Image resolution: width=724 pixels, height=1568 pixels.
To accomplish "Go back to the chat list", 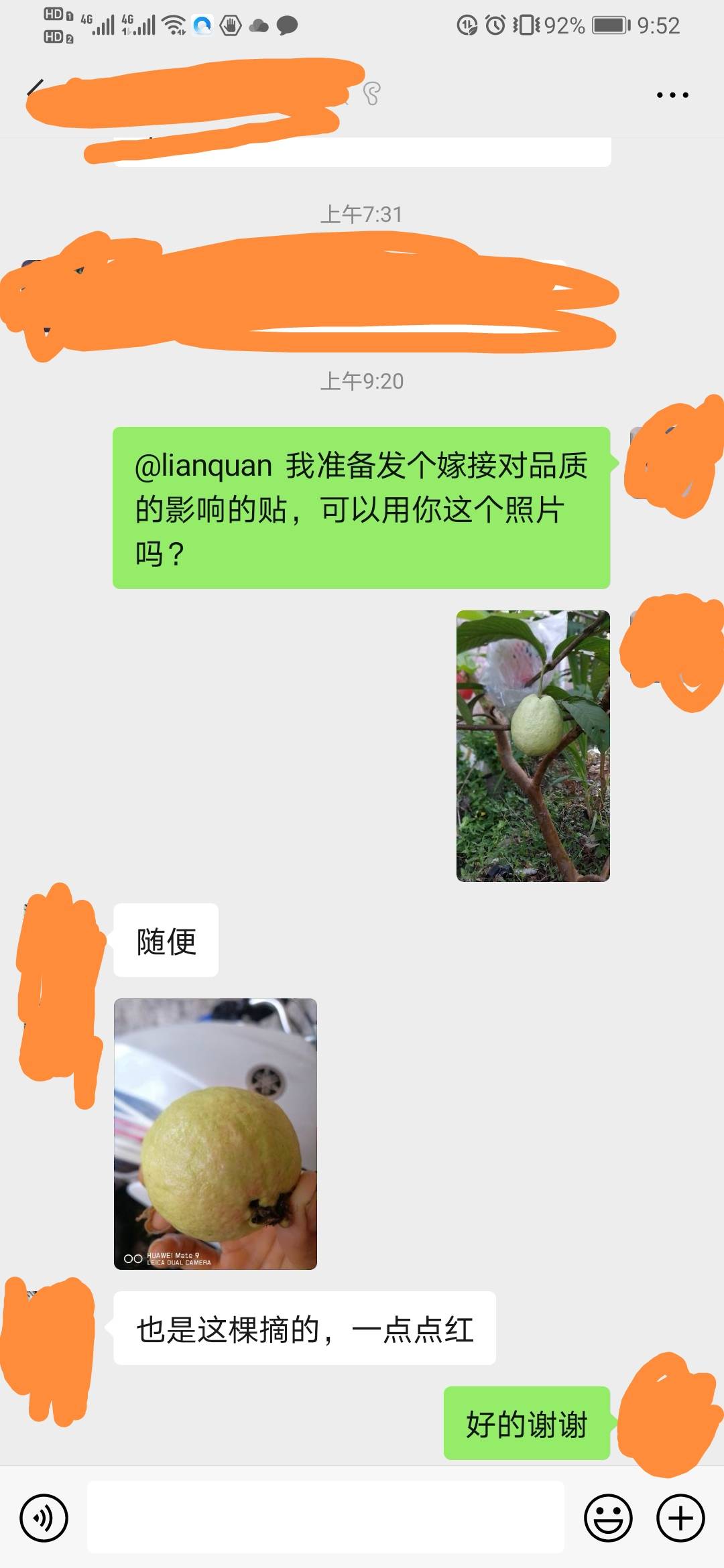I will point(34,90).
